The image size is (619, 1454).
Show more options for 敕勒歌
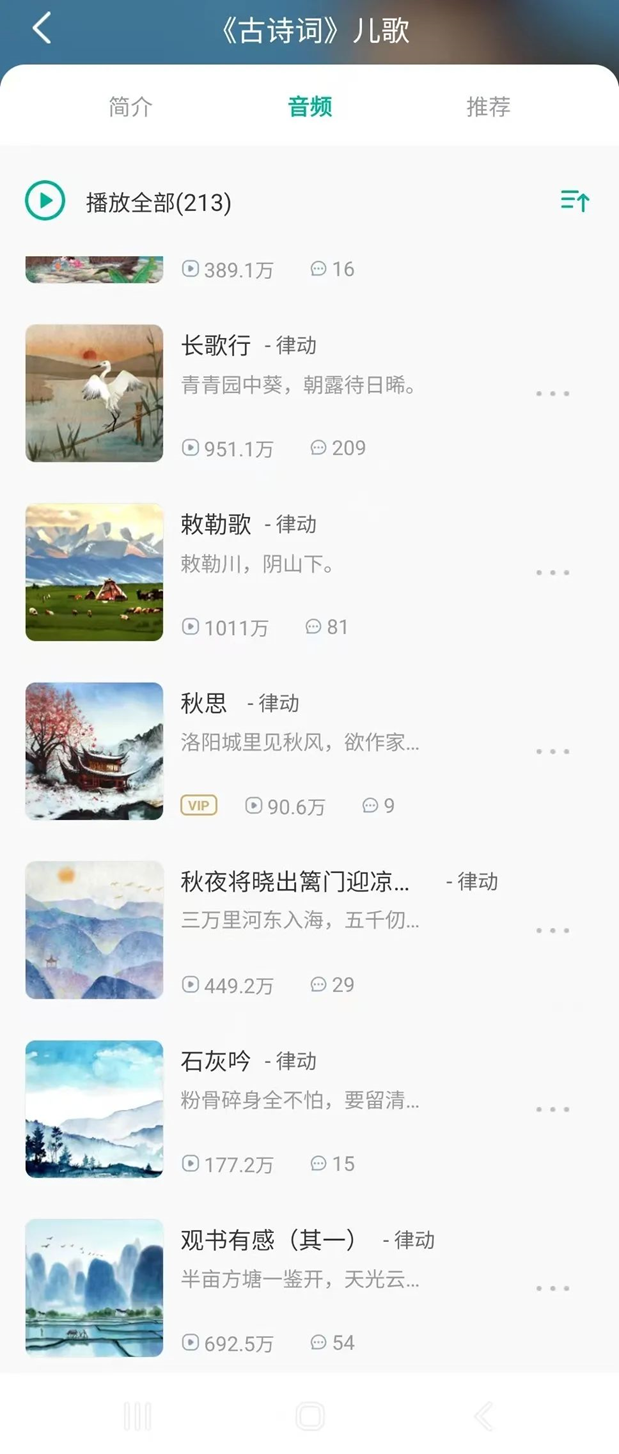pyautogui.click(x=552, y=573)
